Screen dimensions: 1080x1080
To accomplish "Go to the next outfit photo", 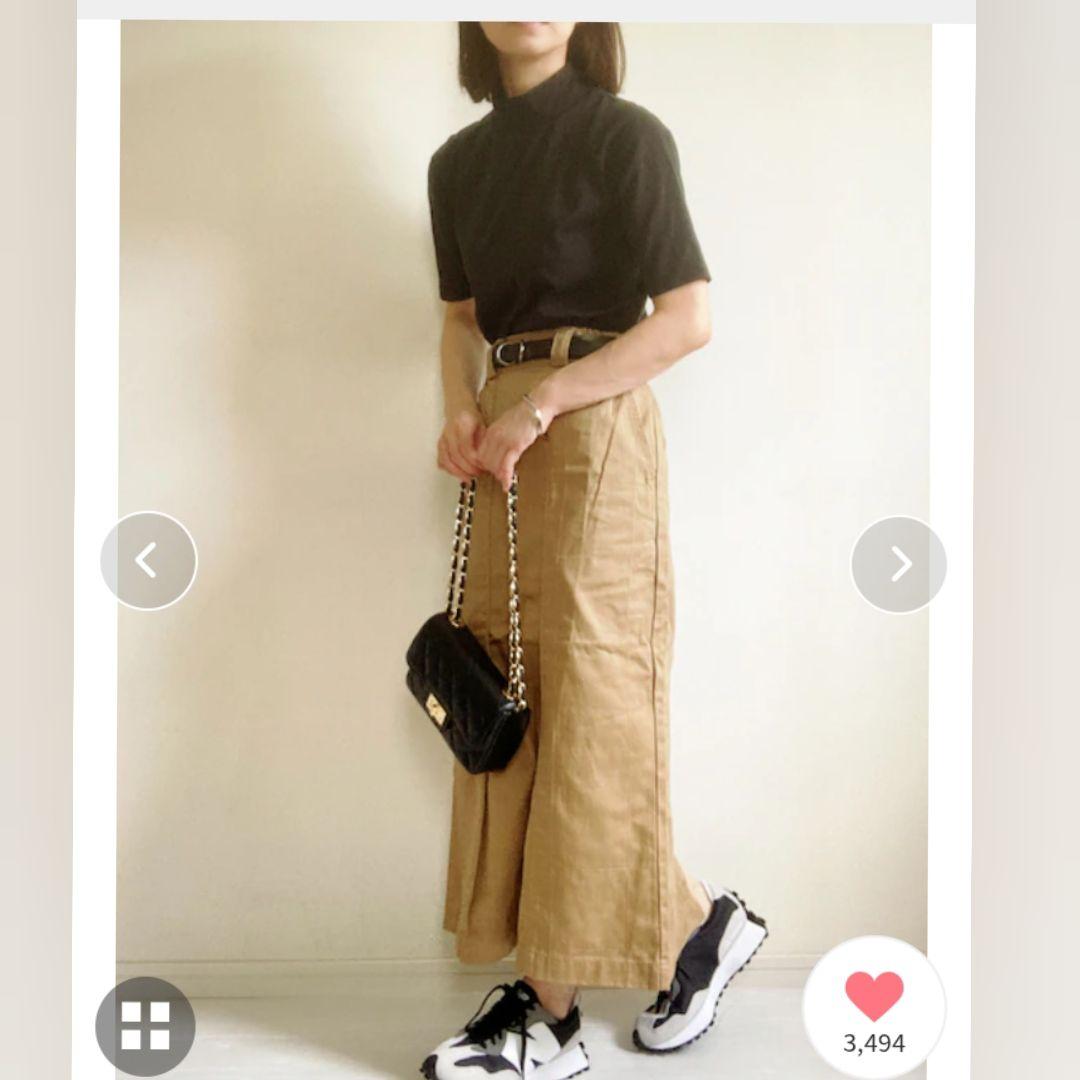I will click(898, 564).
